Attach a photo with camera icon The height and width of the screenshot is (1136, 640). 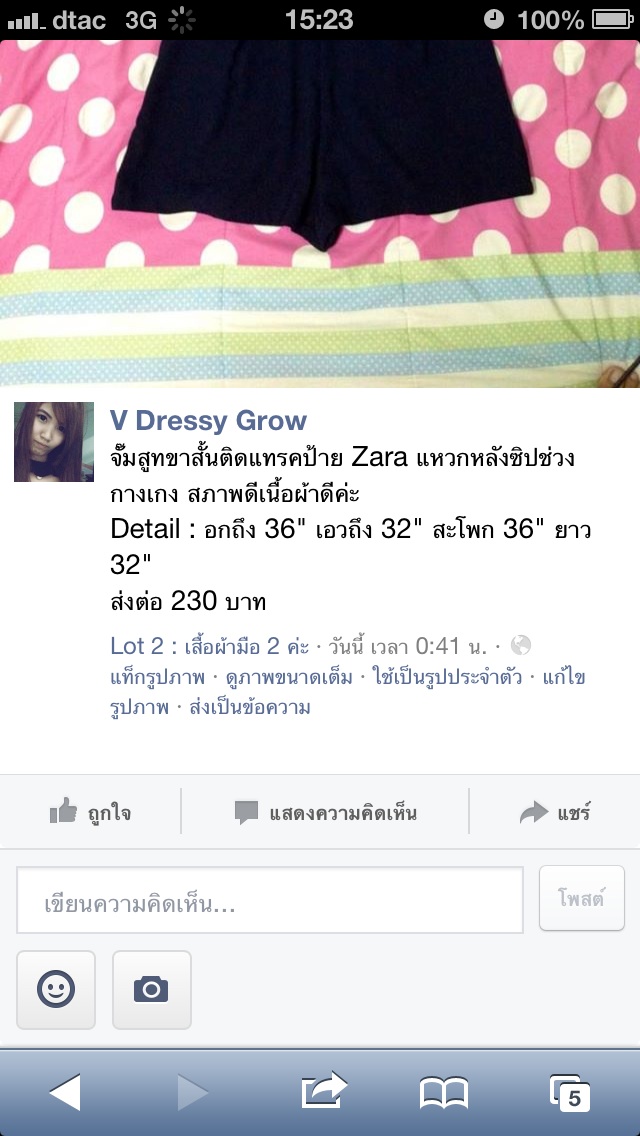151,989
